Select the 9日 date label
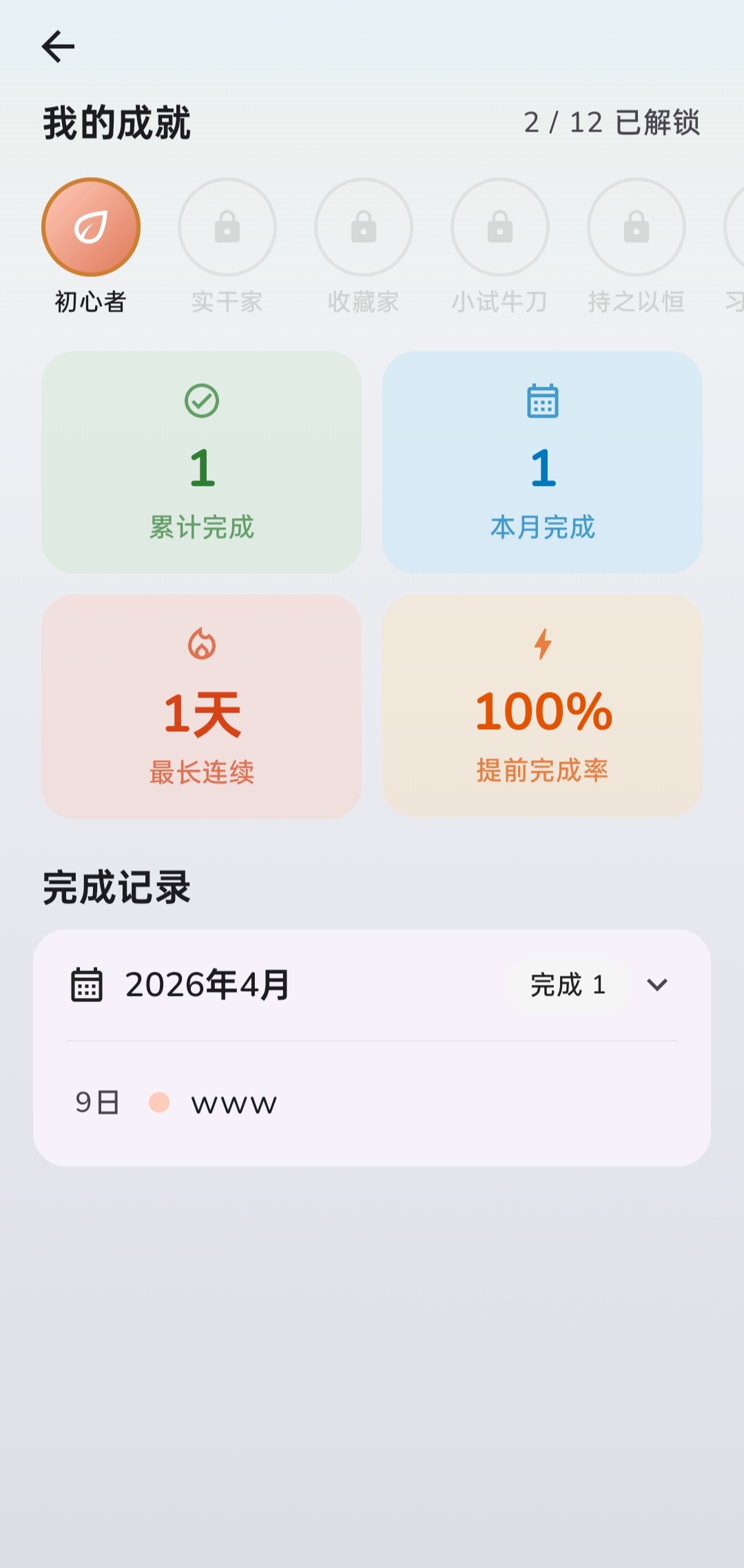Viewport: 744px width, 1568px height. [95, 1101]
